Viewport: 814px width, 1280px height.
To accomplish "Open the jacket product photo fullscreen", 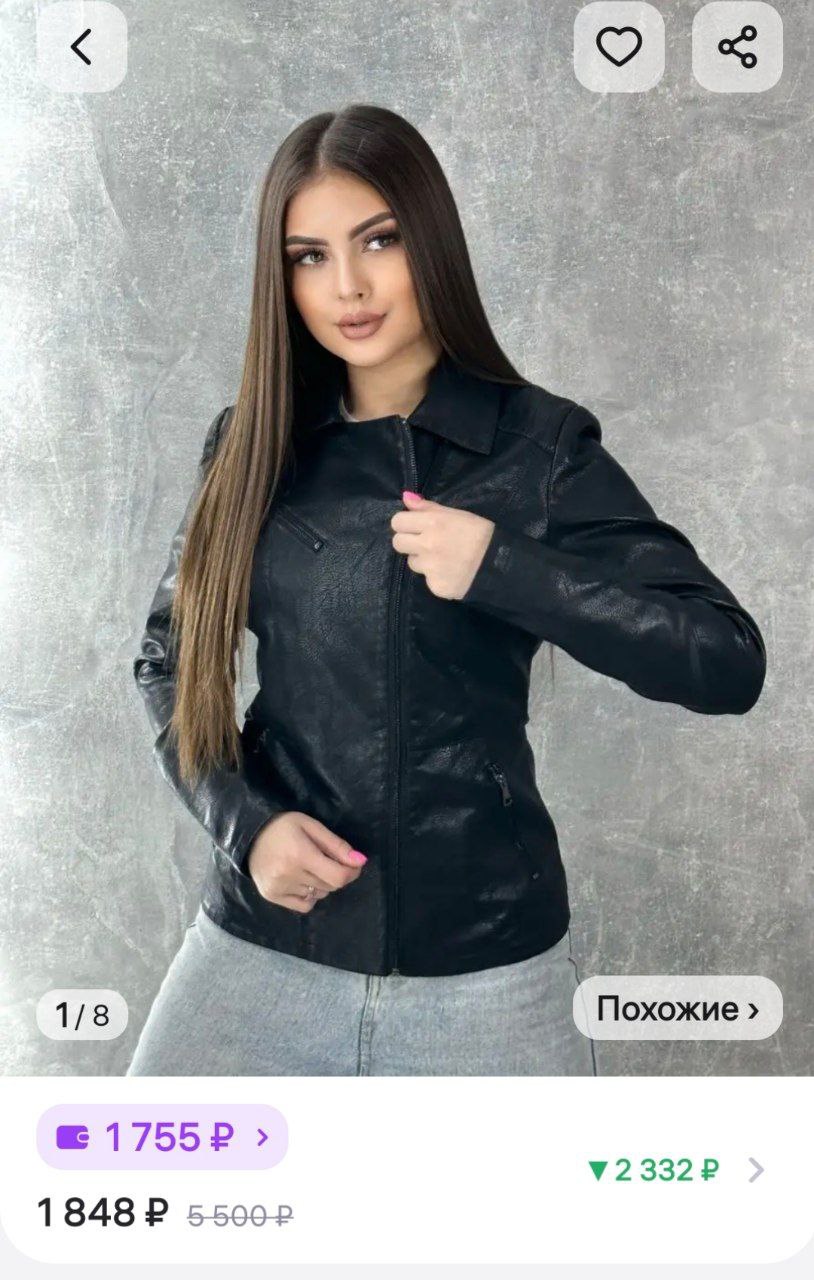I will tap(407, 600).
